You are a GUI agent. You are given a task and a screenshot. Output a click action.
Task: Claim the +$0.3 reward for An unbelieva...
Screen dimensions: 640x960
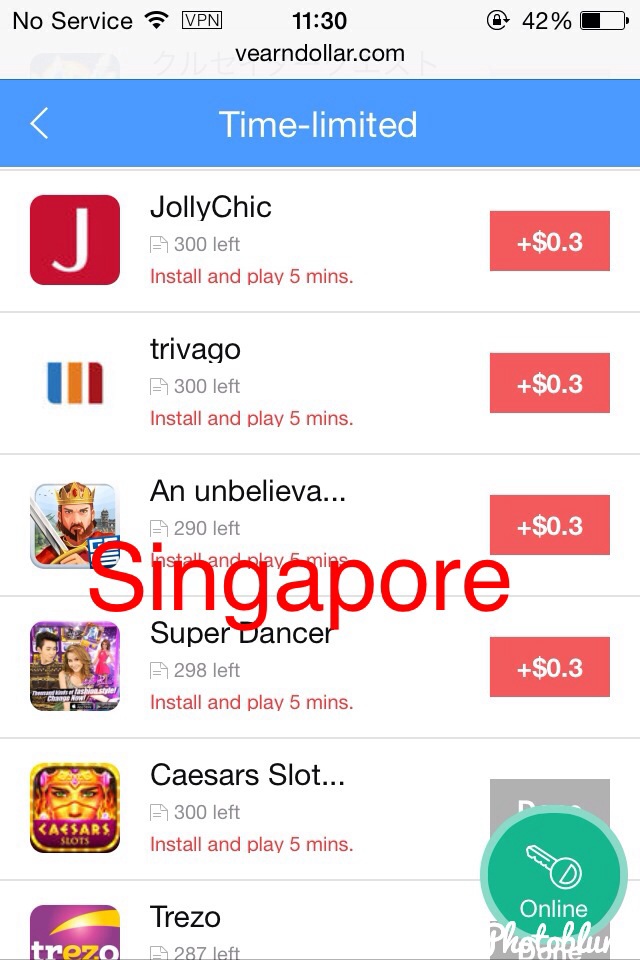coord(549,525)
